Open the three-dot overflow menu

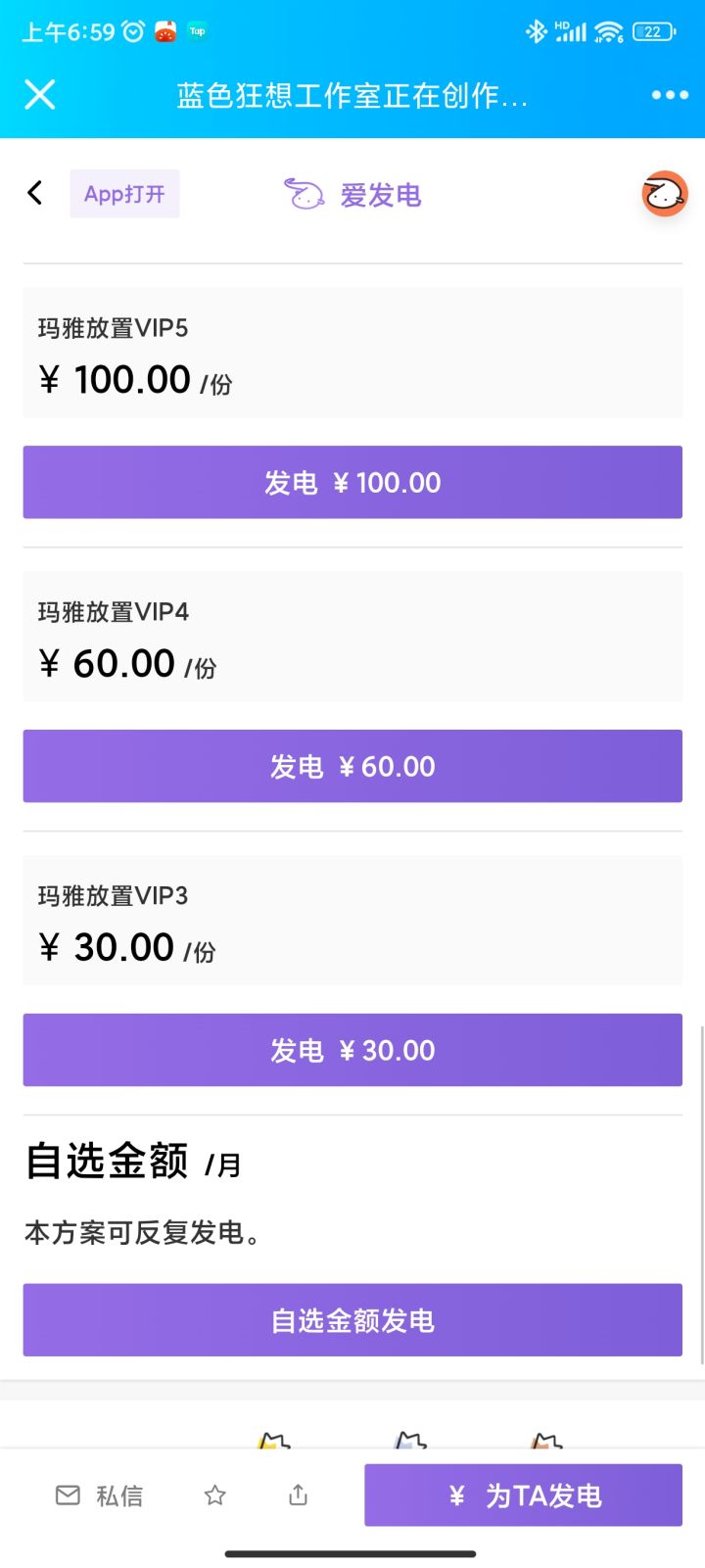(670, 95)
